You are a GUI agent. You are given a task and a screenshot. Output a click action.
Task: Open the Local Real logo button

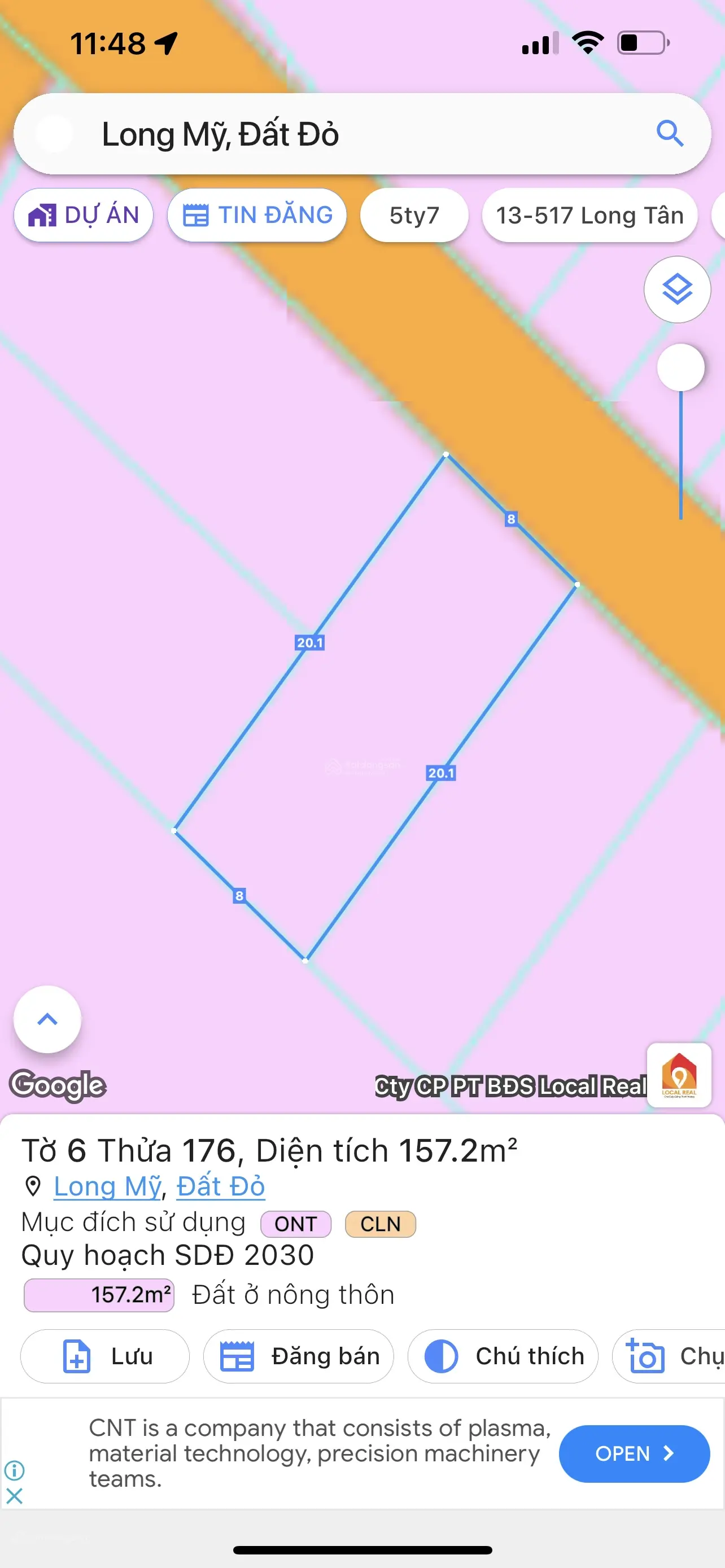pyautogui.click(x=679, y=1075)
